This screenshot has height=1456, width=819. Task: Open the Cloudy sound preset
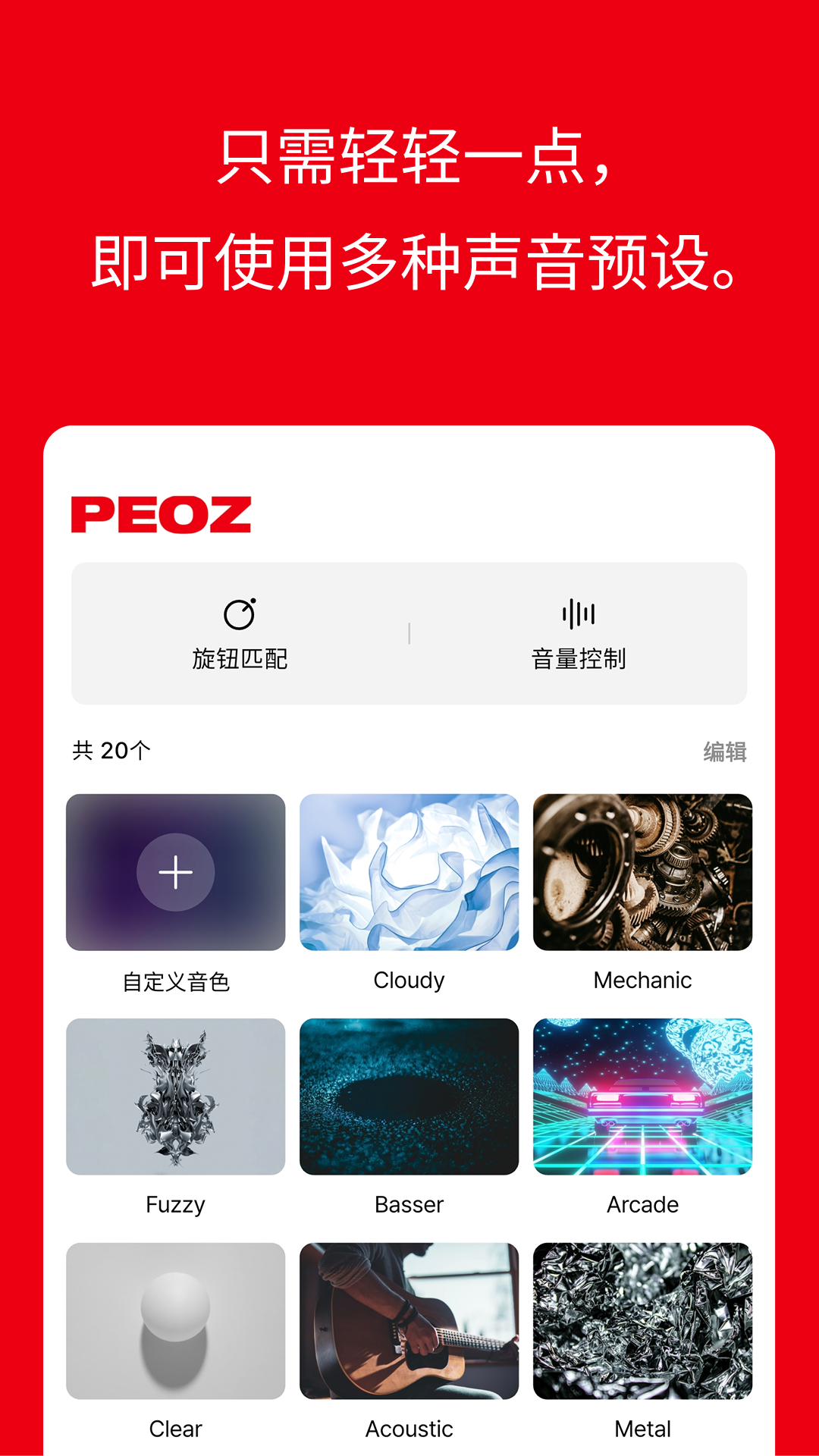tap(409, 872)
